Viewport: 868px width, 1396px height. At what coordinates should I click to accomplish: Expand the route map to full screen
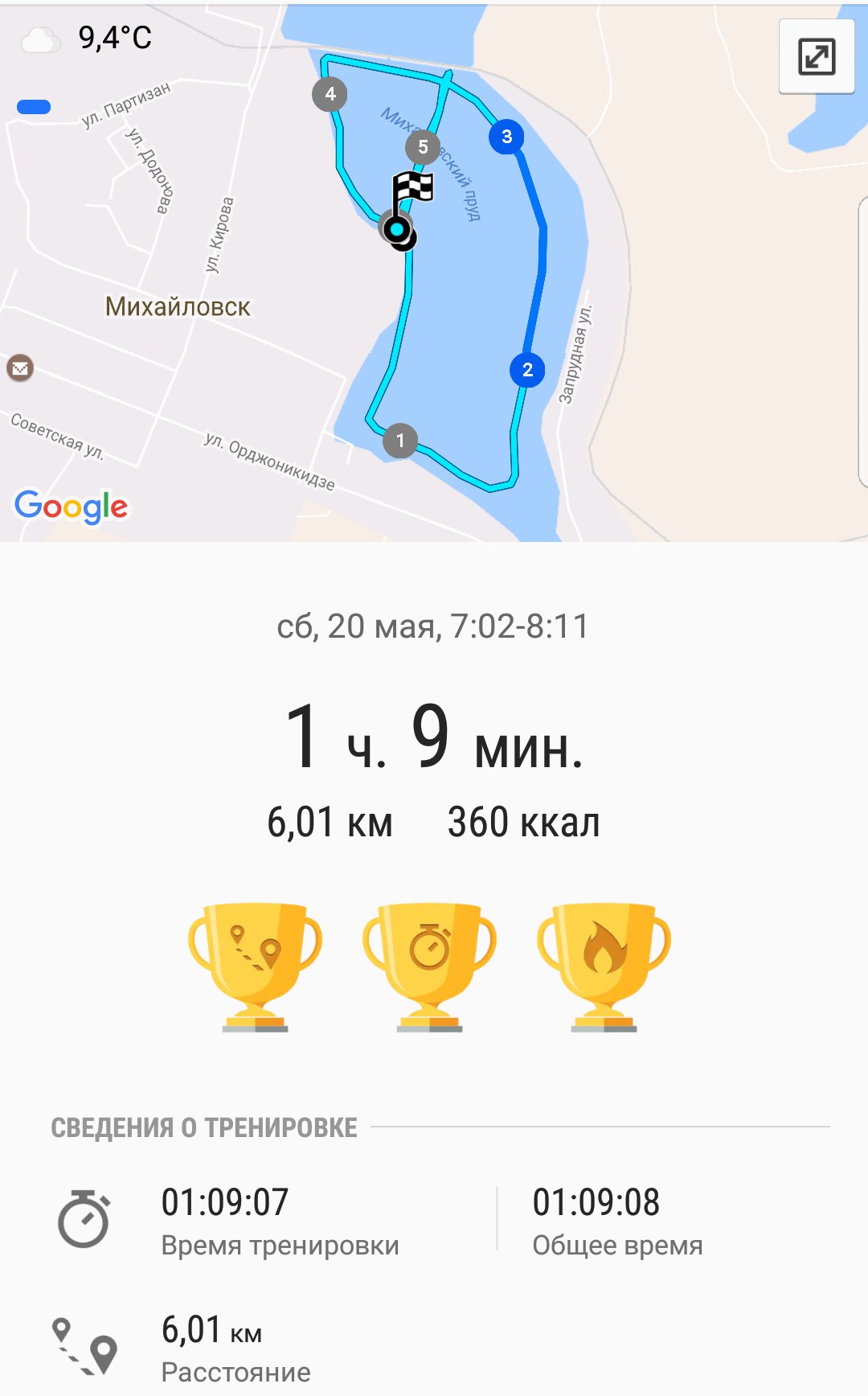[x=817, y=57]
